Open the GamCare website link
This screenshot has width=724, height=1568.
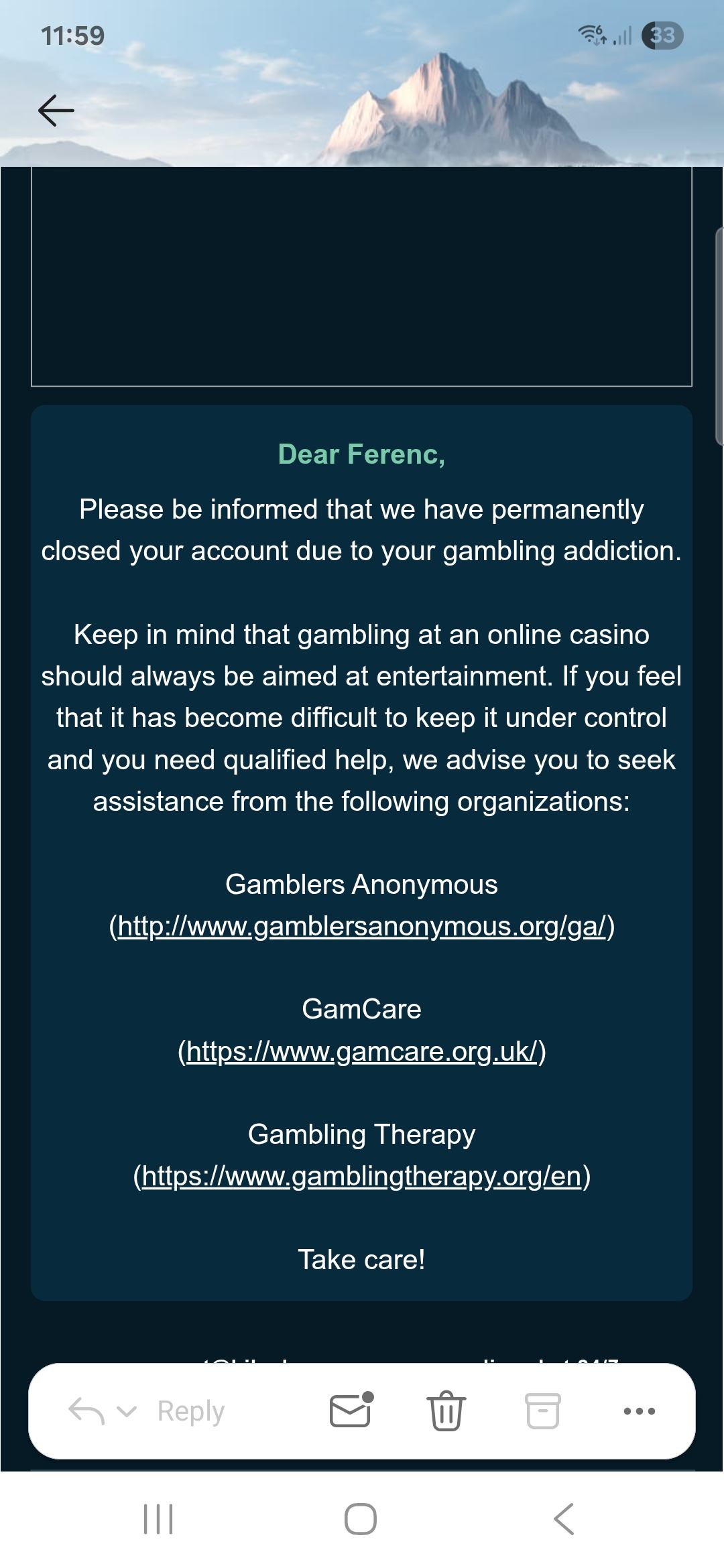click(x=361, y=1051)
